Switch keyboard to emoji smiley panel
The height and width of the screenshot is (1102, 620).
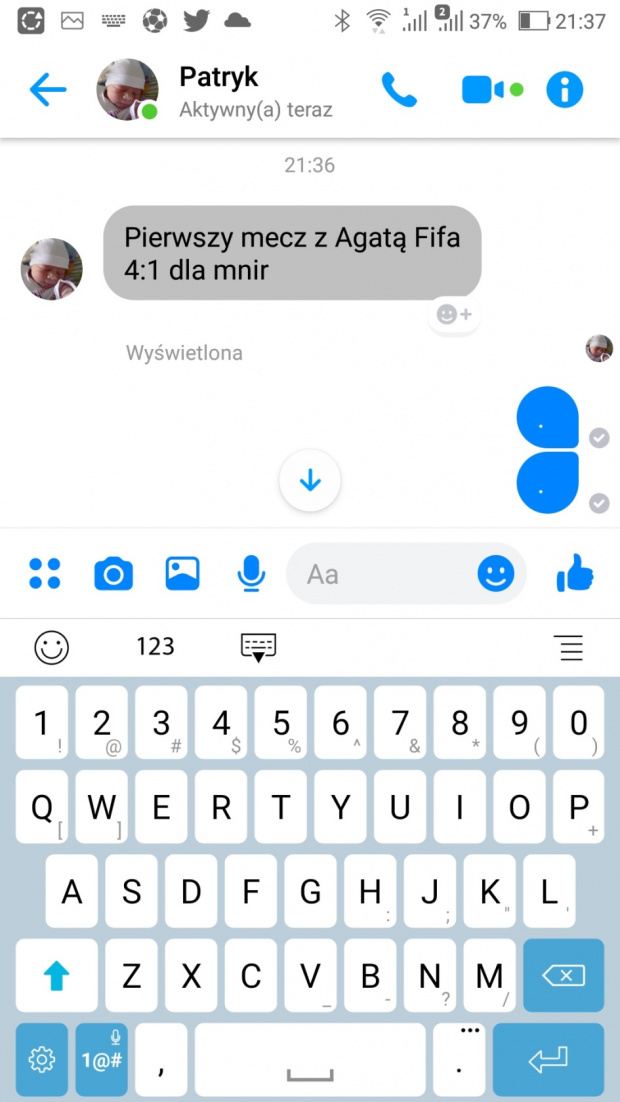tap(51, 647)
